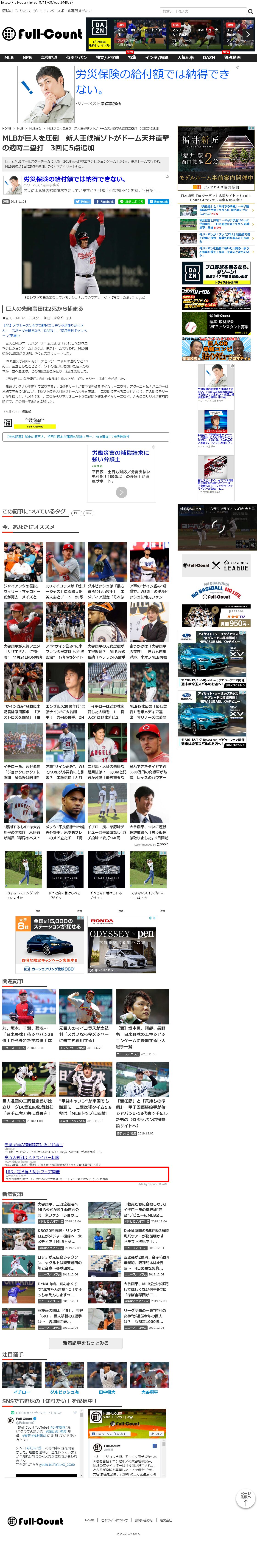Open featured player イチロー

(x=22, y=1391)
